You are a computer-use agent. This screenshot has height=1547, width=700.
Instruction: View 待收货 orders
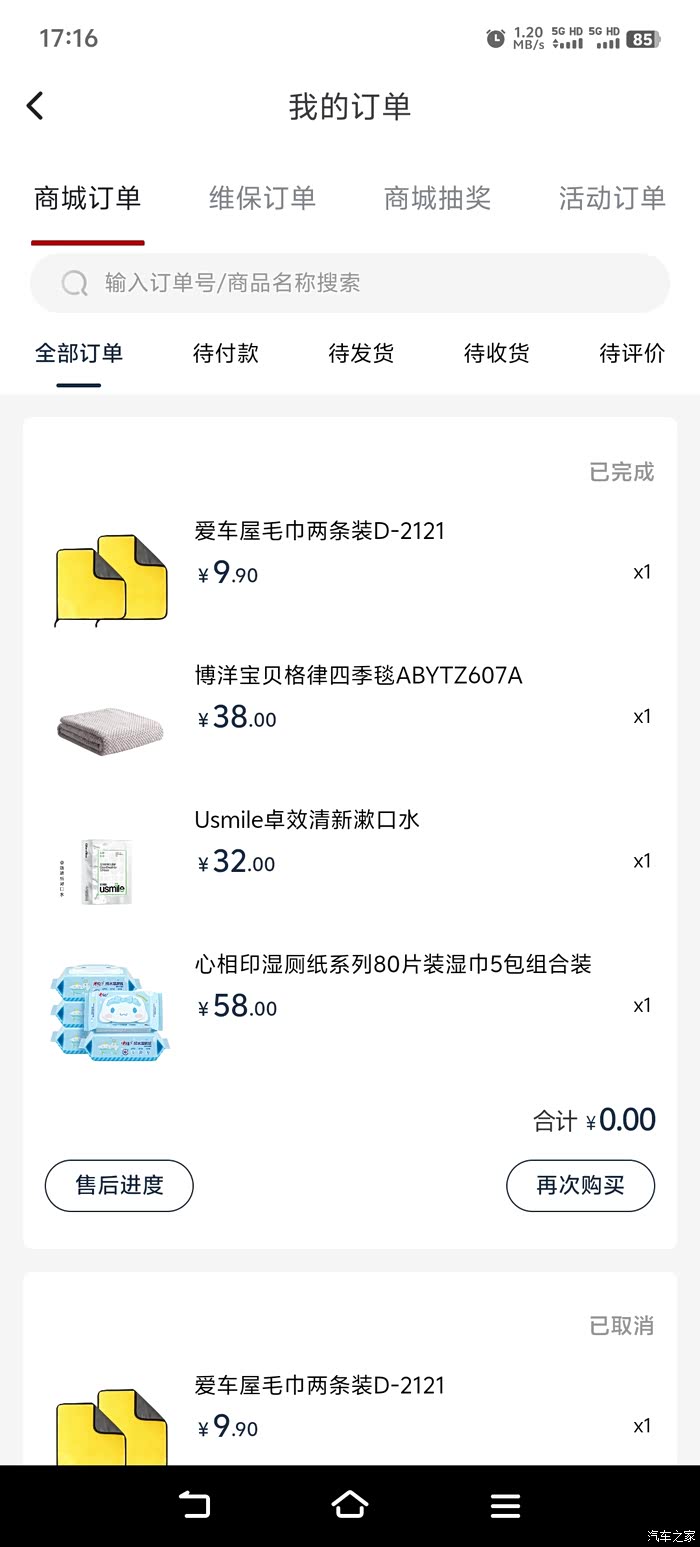click(496, 353)
